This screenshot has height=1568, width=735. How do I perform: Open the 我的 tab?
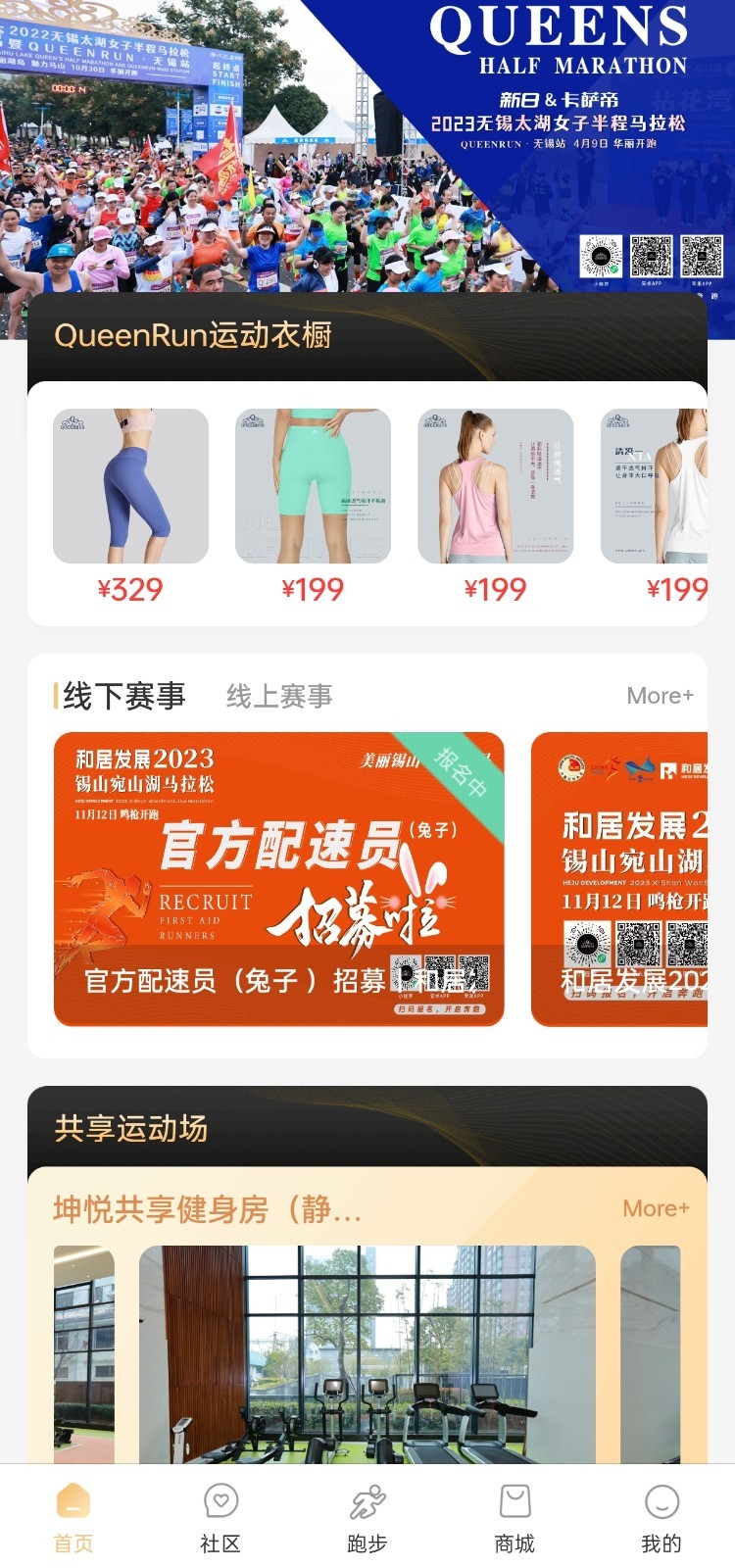click(x=661, y=1517)
